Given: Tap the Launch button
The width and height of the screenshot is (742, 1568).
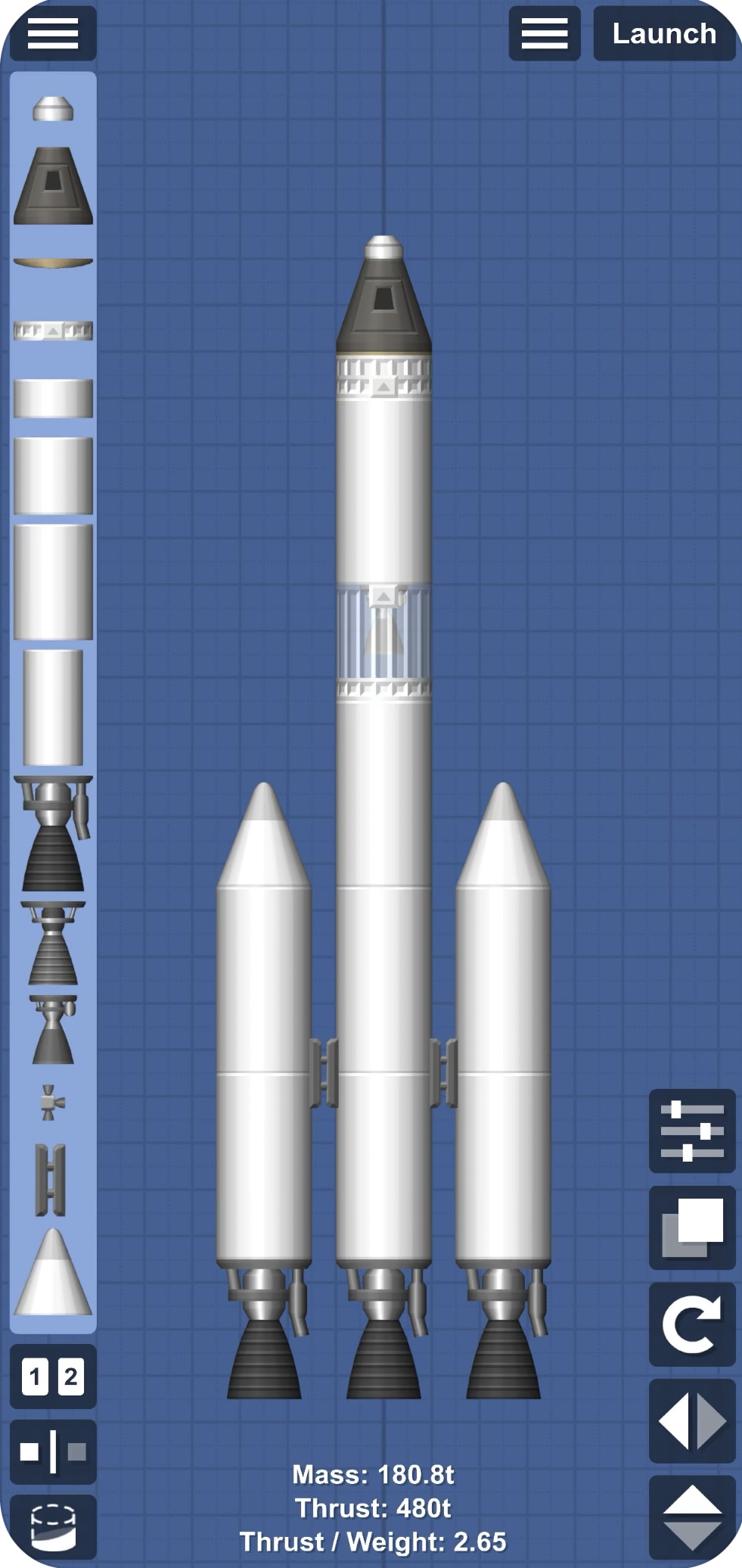Looking at the screenshot, I should pos(663,34).
